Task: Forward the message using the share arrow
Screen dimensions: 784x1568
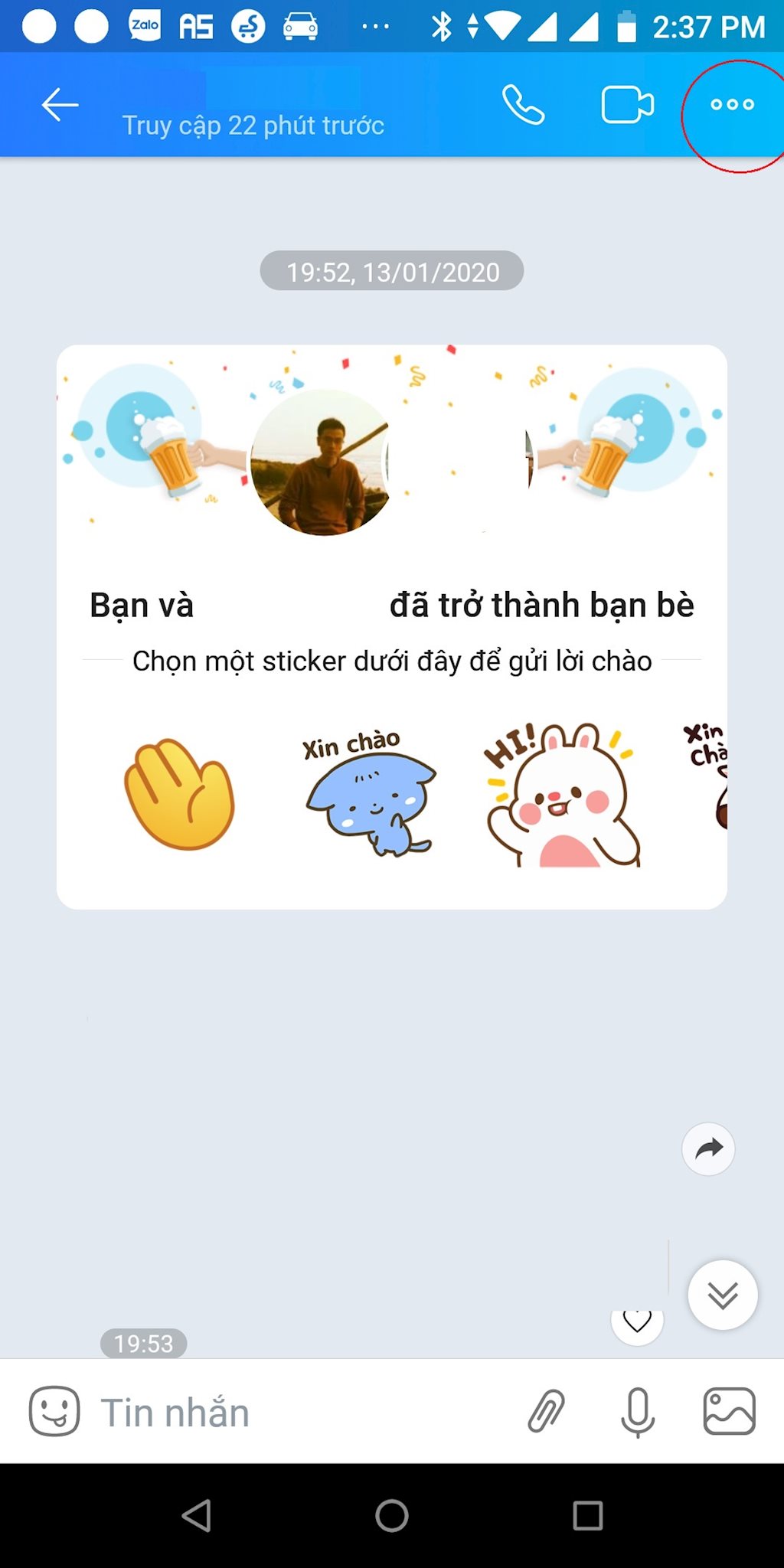Action: pos(707,1148)
